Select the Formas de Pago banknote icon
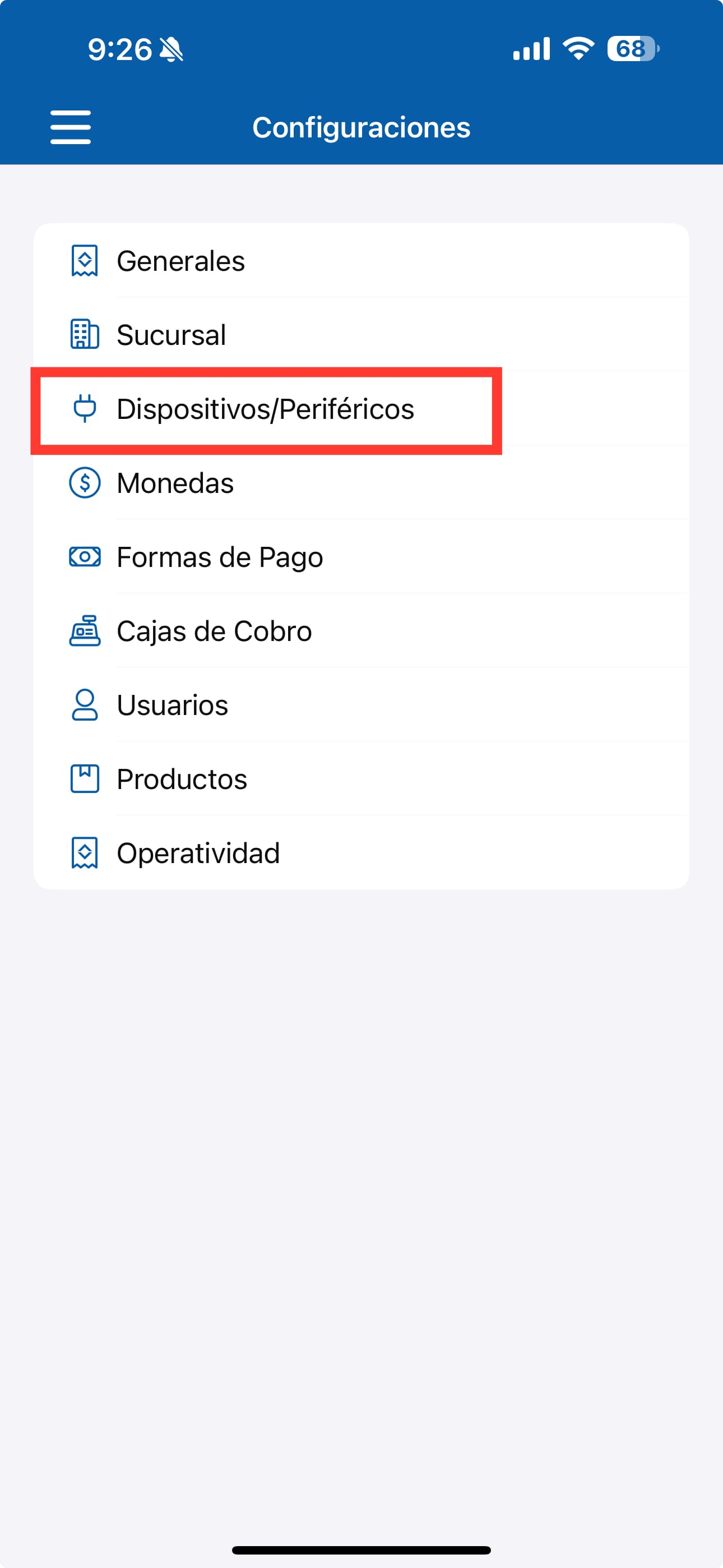Viewport: 723px width, 1568px height. [84, 556]
